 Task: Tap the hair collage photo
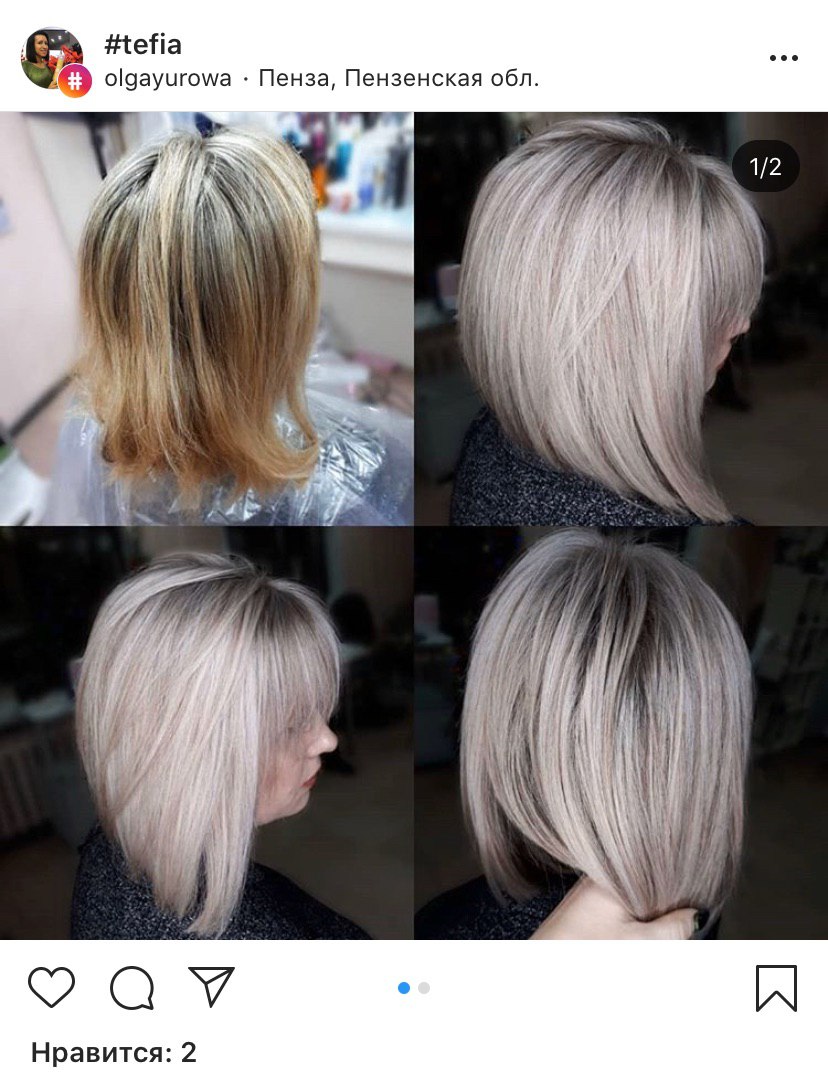[414, 525]
